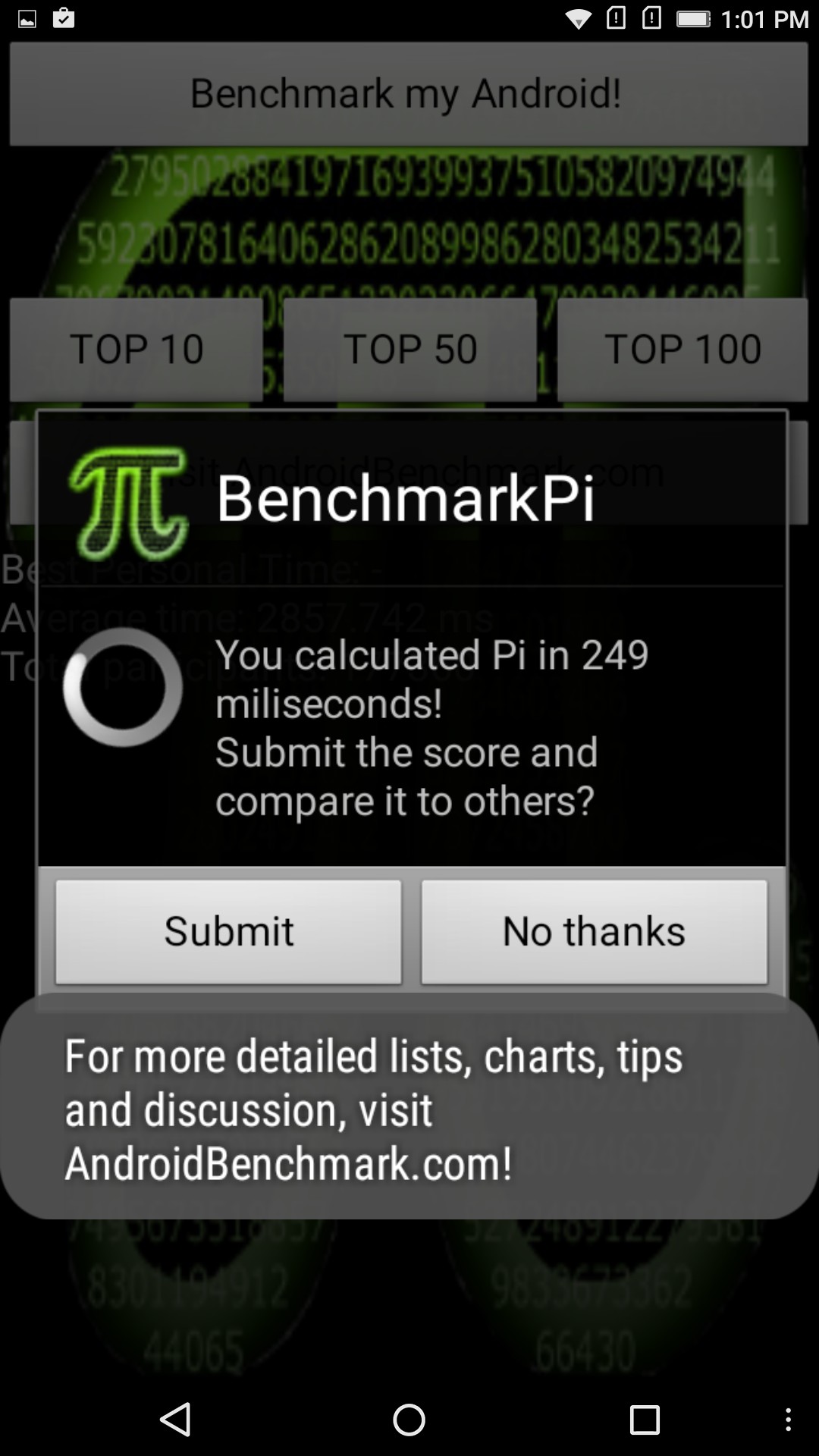Open the TOP 50 list
Screen dimensions: 819x1456
(x=409, y=349)
